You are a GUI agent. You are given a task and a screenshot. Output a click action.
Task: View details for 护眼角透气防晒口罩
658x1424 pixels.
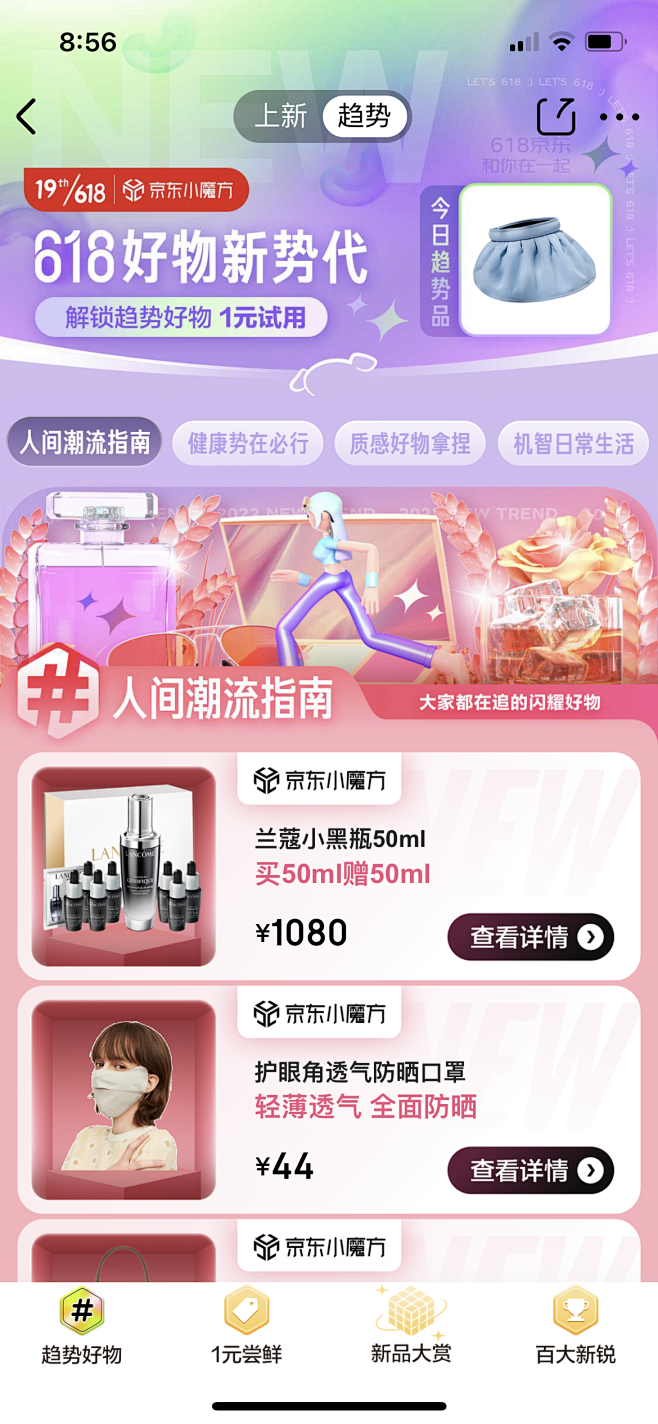(x=530, y=1170)
